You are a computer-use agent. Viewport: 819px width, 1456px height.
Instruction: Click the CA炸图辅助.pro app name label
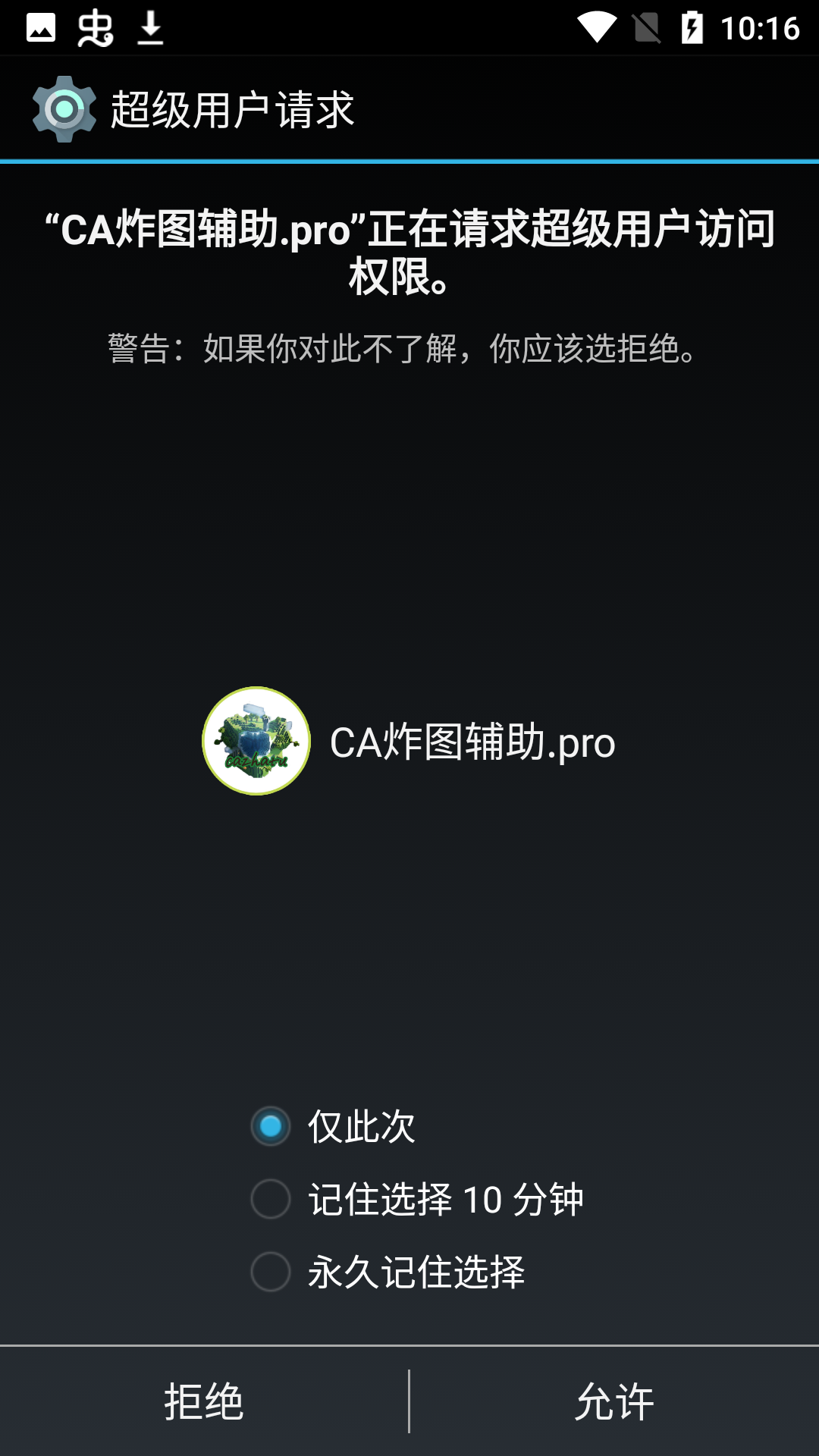472,744
